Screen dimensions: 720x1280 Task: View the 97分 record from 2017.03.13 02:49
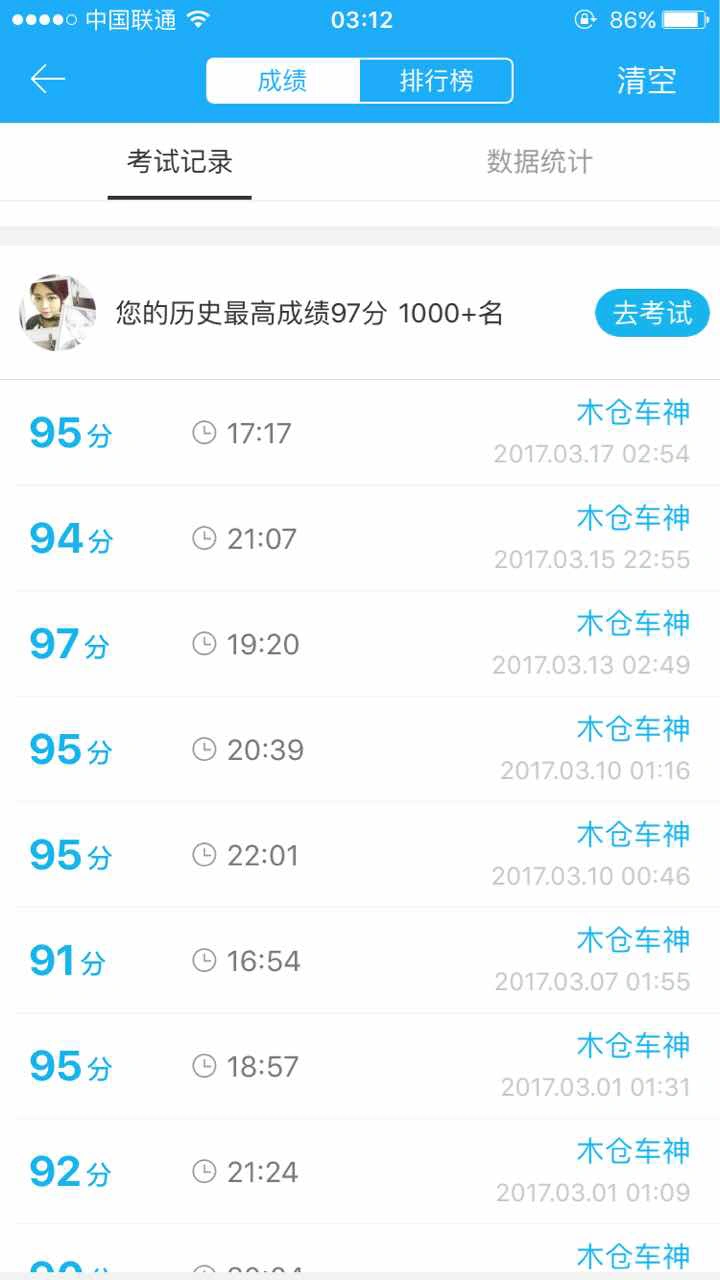[360, 644]
